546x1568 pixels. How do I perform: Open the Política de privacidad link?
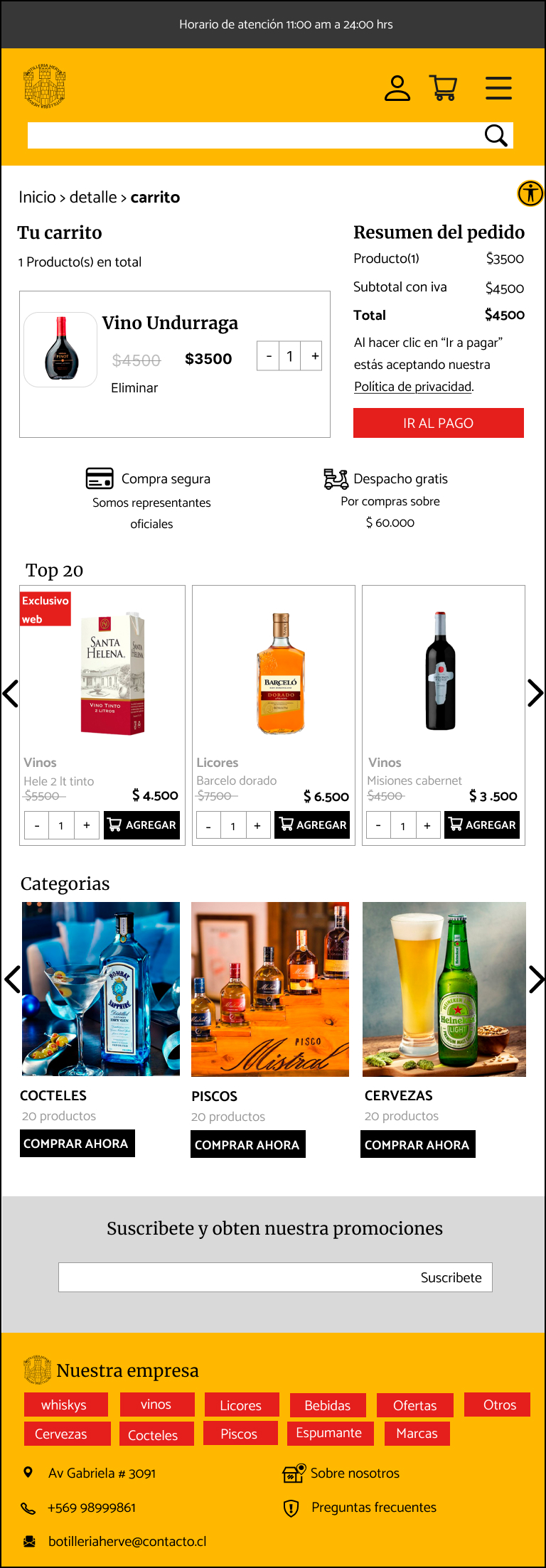pos(412,387)
